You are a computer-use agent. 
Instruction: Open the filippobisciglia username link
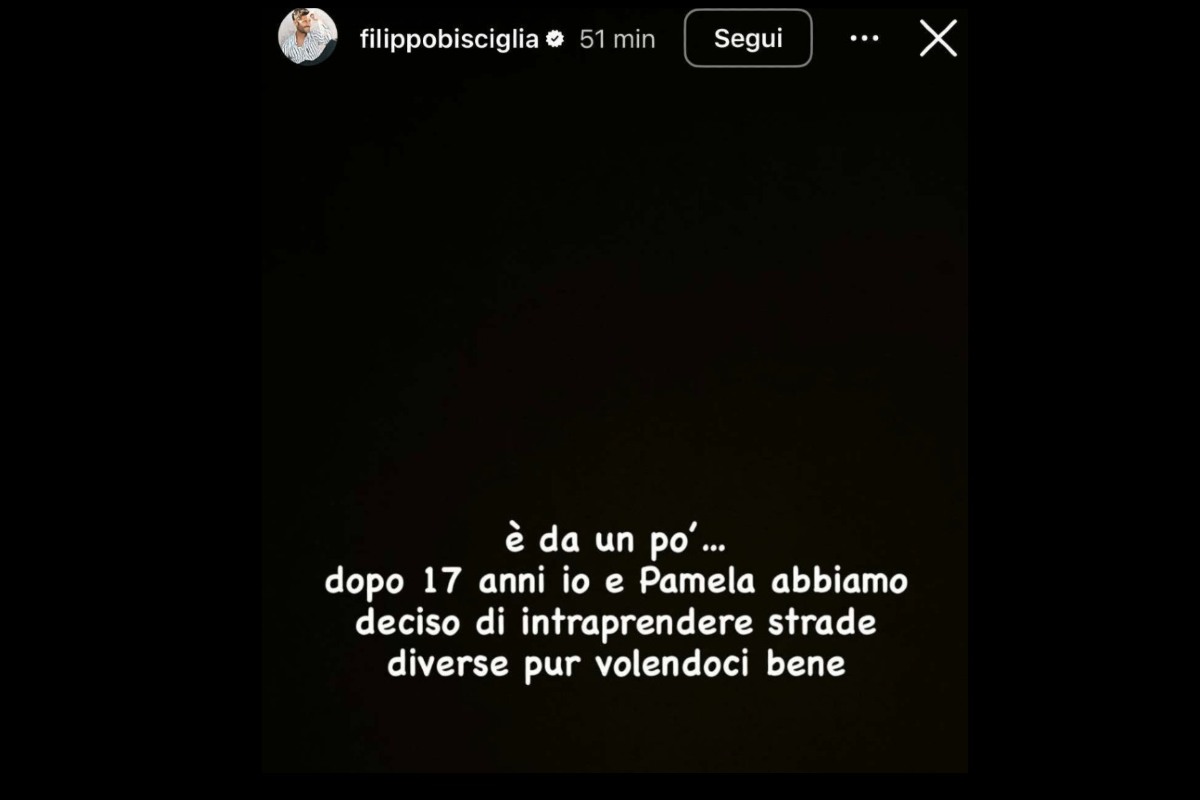[x=449, y=39]
